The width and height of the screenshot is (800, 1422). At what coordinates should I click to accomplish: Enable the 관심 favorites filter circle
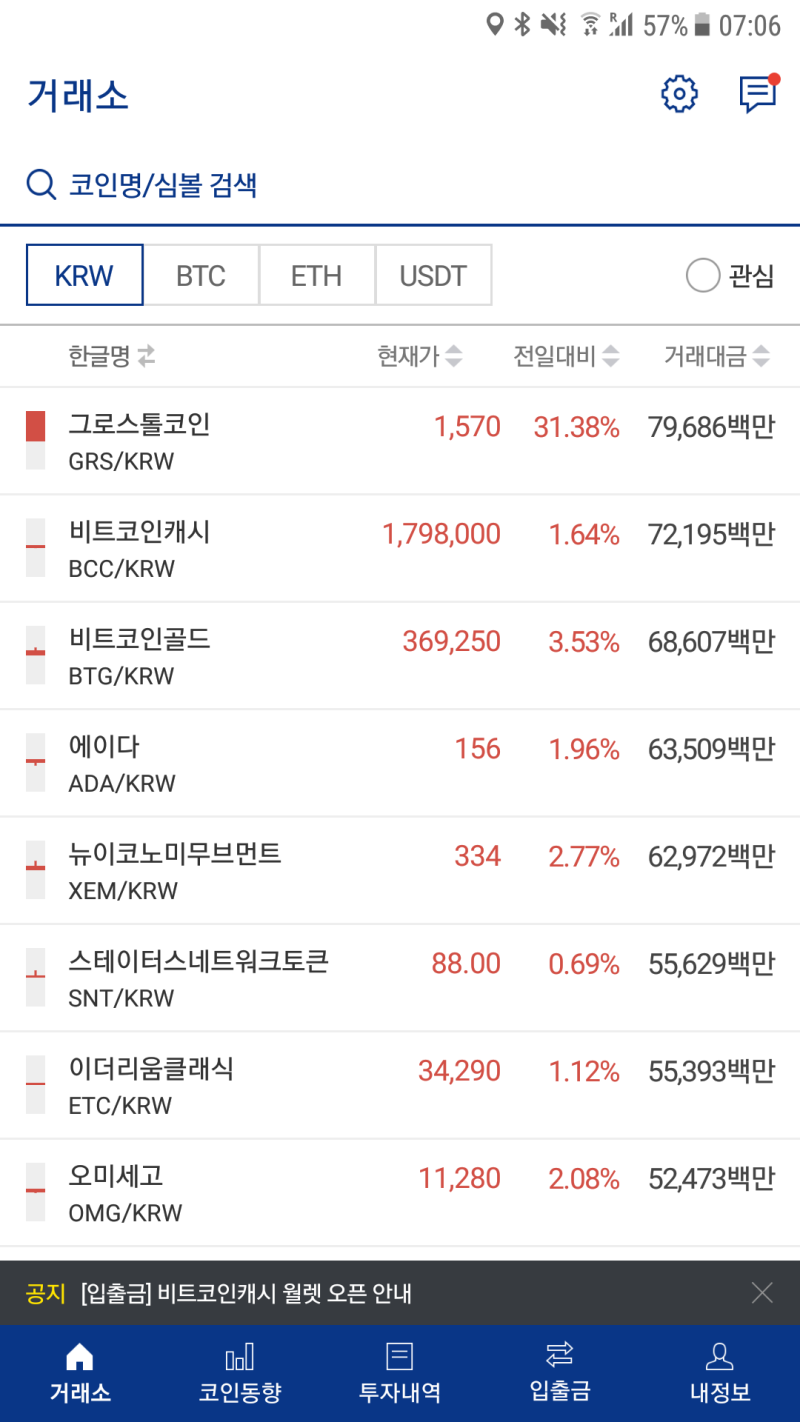coord(703,275)
